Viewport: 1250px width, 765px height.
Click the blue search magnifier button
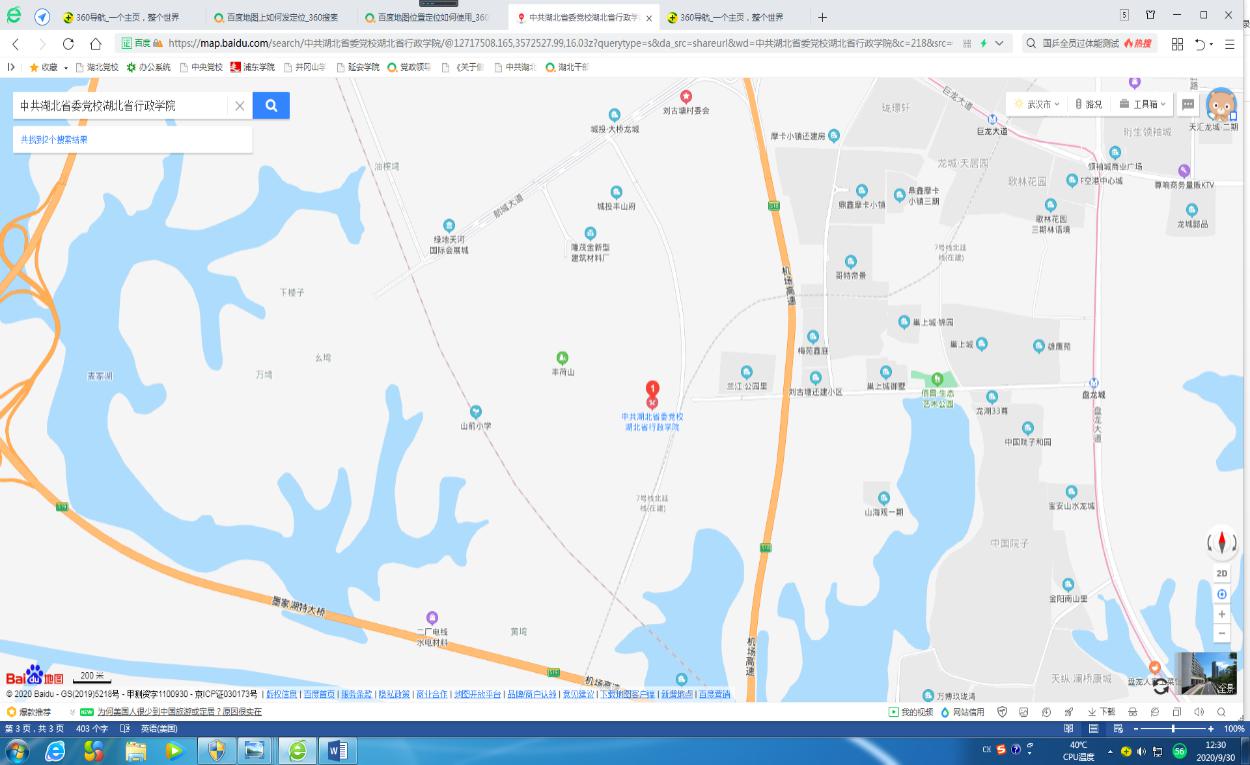271,106
